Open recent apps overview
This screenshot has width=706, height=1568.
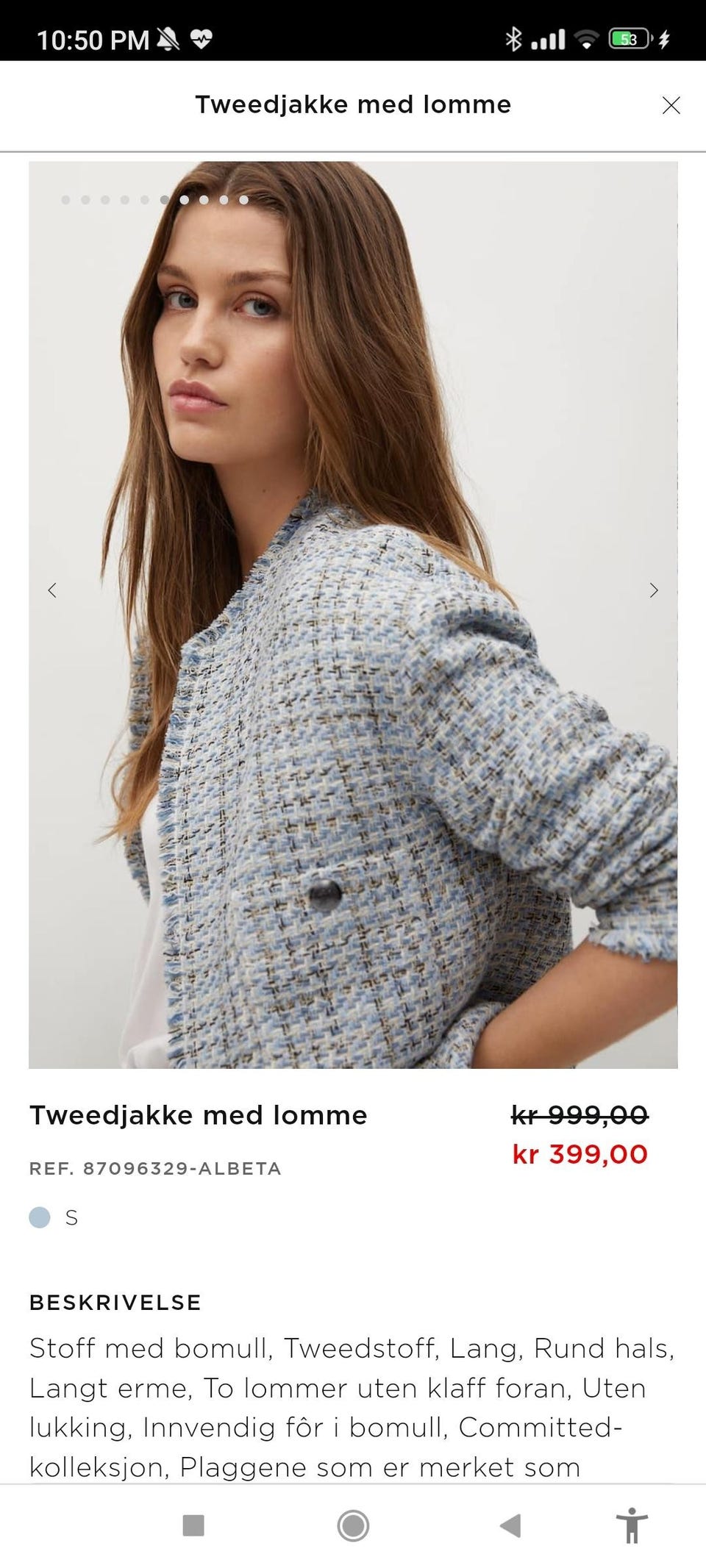(193, 1527)
